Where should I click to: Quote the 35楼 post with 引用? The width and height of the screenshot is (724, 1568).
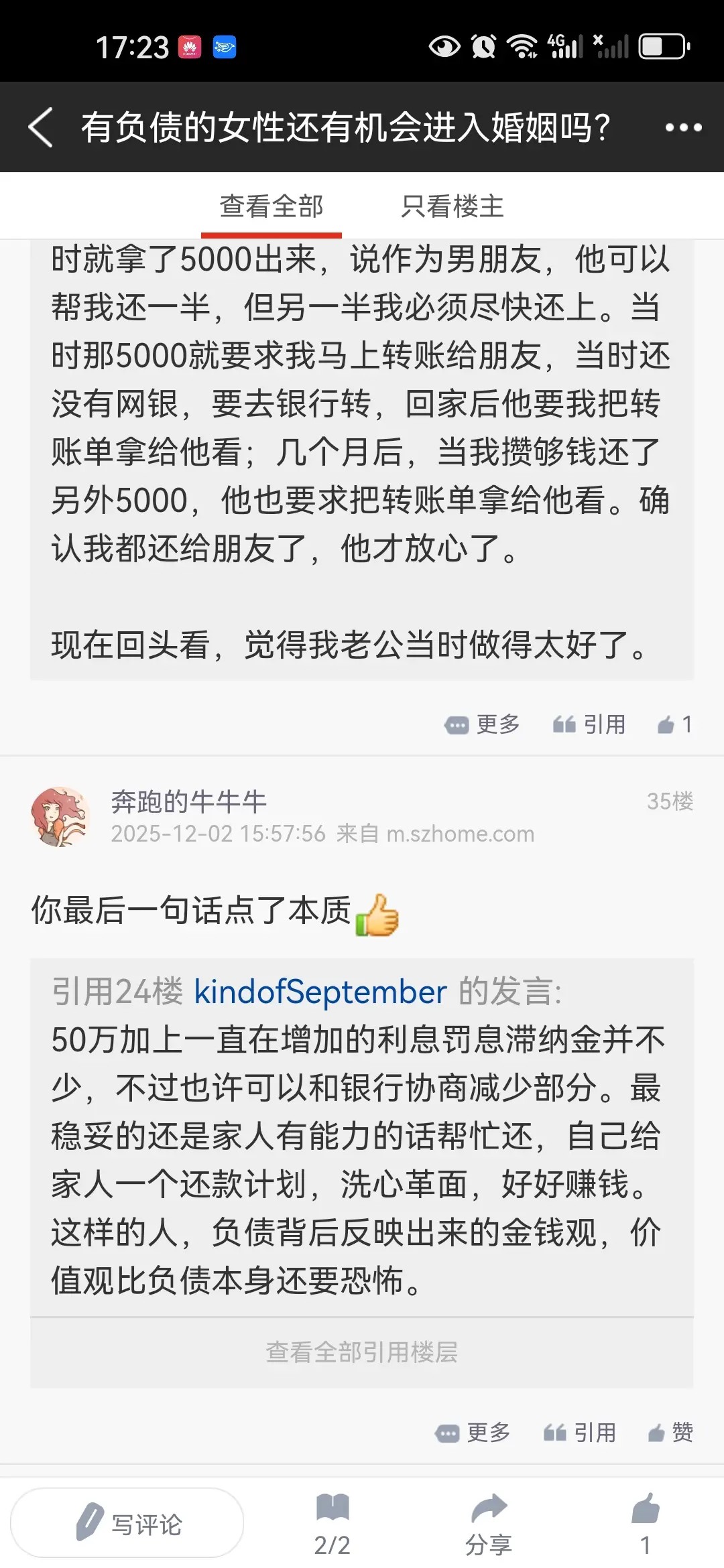point(580,1433)
